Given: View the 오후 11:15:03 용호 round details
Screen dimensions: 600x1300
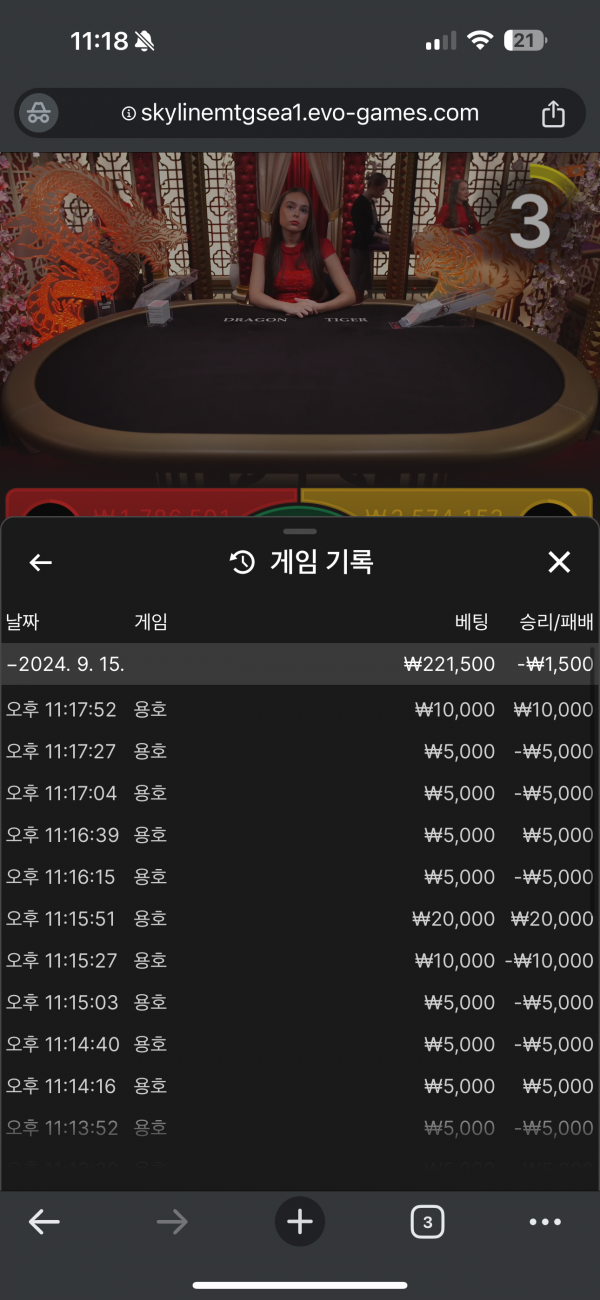Looking at the screenshot, I should (x=299, y=1002).
